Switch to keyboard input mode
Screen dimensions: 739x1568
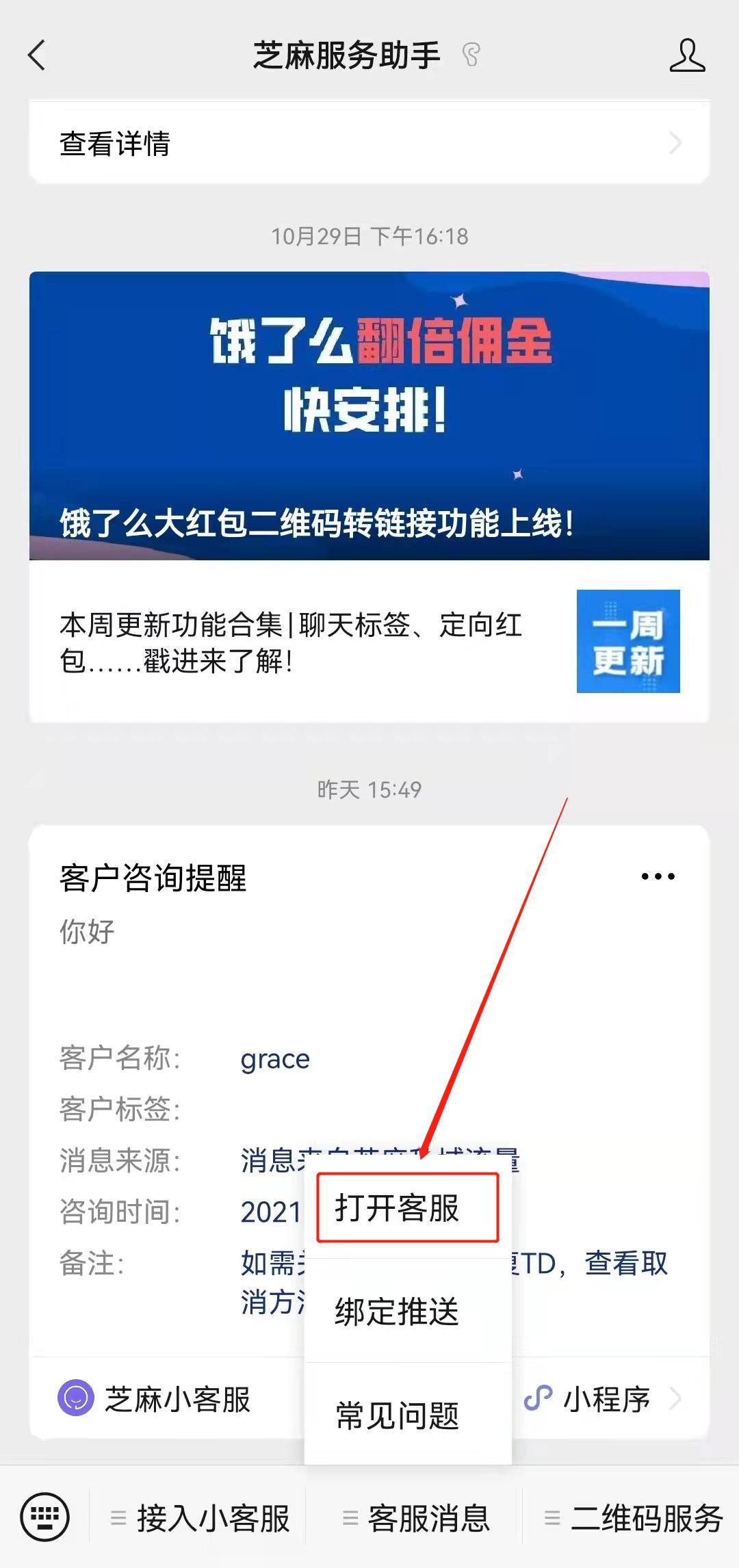(45, 1517)
